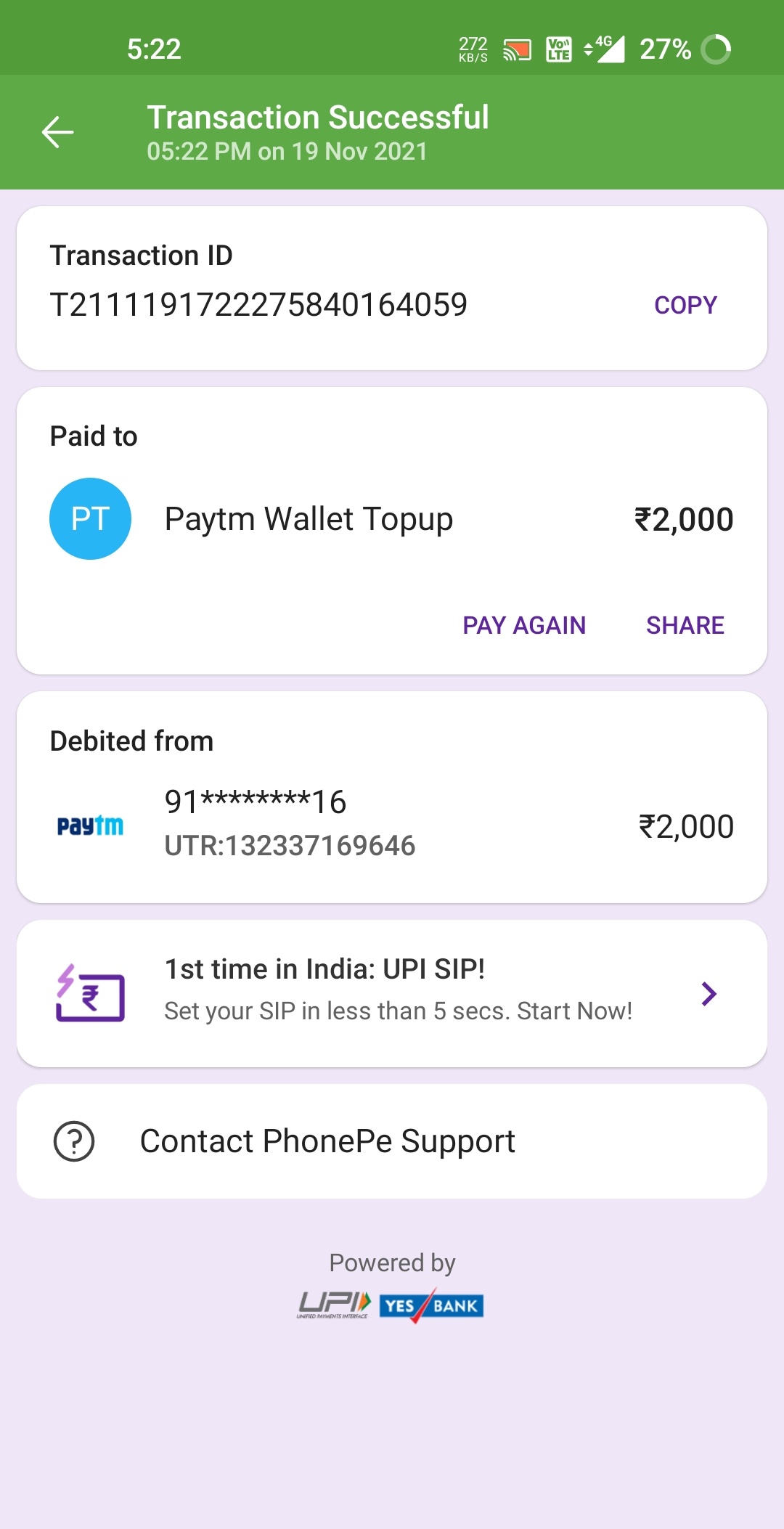Tap Pay Again for Paytm Wallet Topup

coord(523,625)
